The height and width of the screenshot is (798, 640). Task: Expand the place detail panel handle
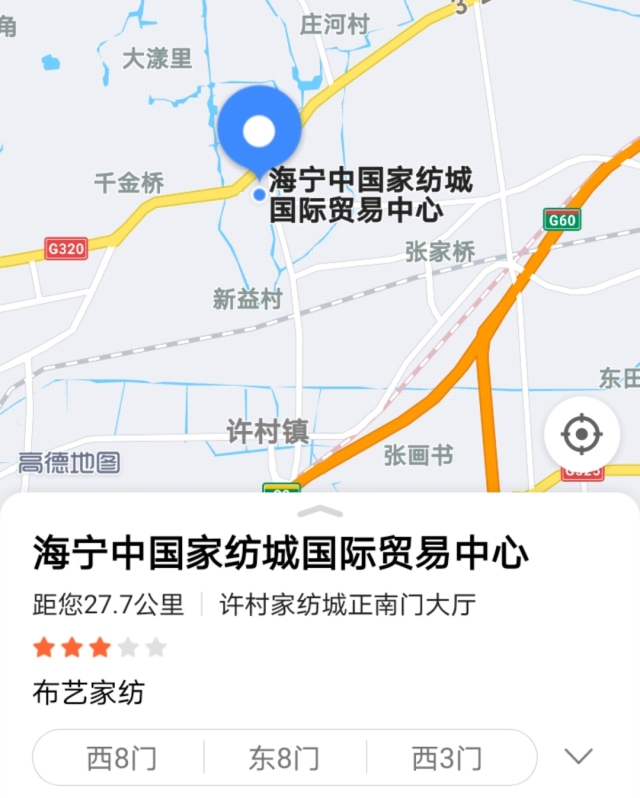point(320,511)
